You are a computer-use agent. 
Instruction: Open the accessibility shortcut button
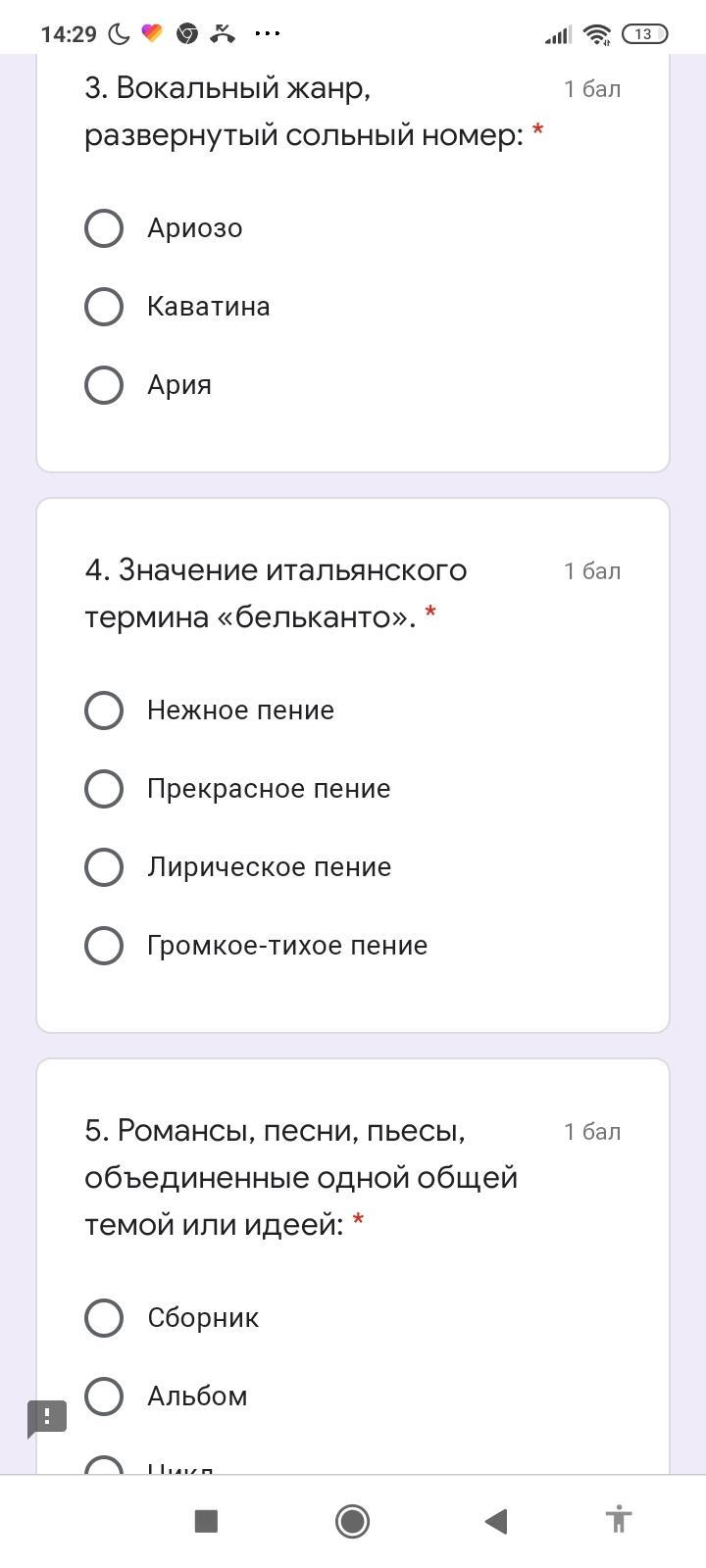tap(619, 1521)
